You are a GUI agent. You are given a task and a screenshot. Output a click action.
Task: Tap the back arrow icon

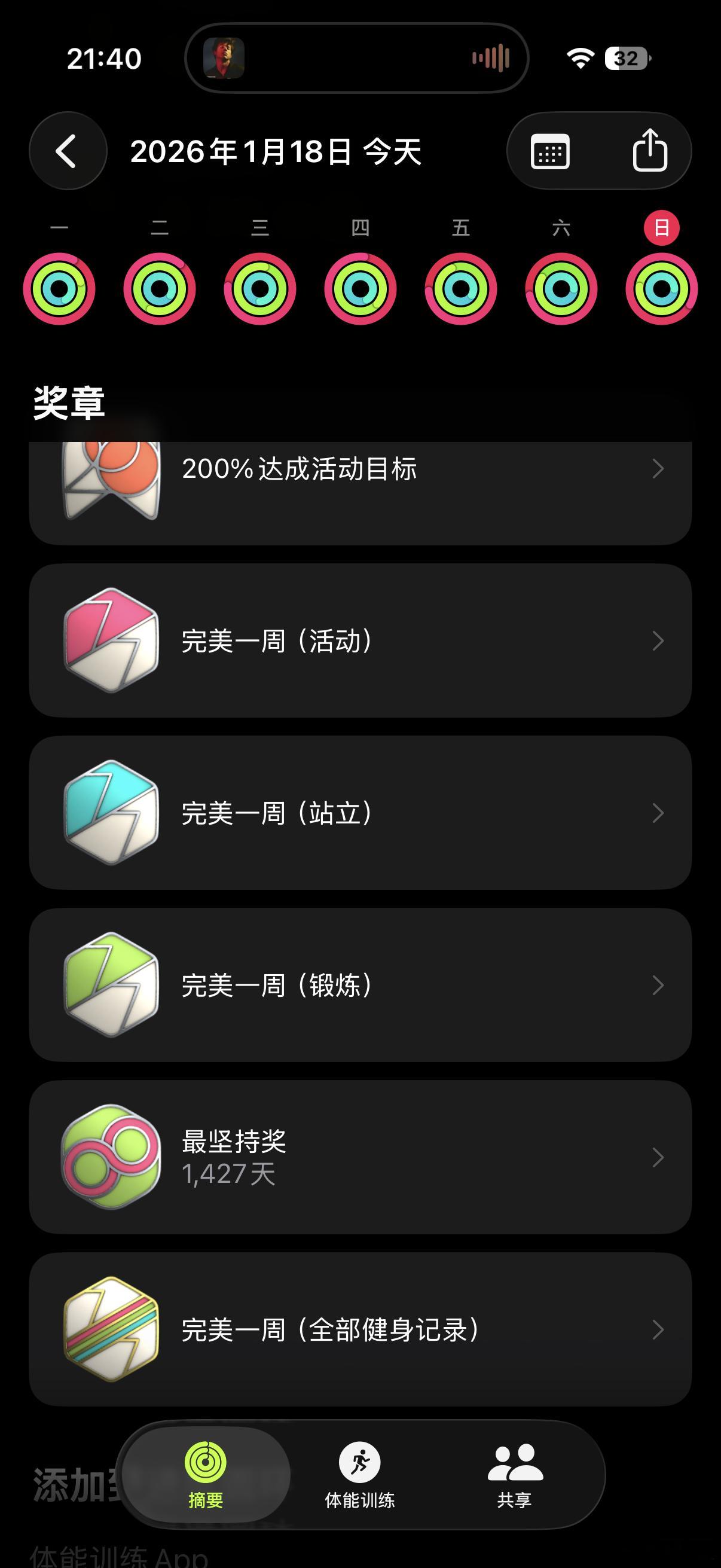[x=68, y=150]
